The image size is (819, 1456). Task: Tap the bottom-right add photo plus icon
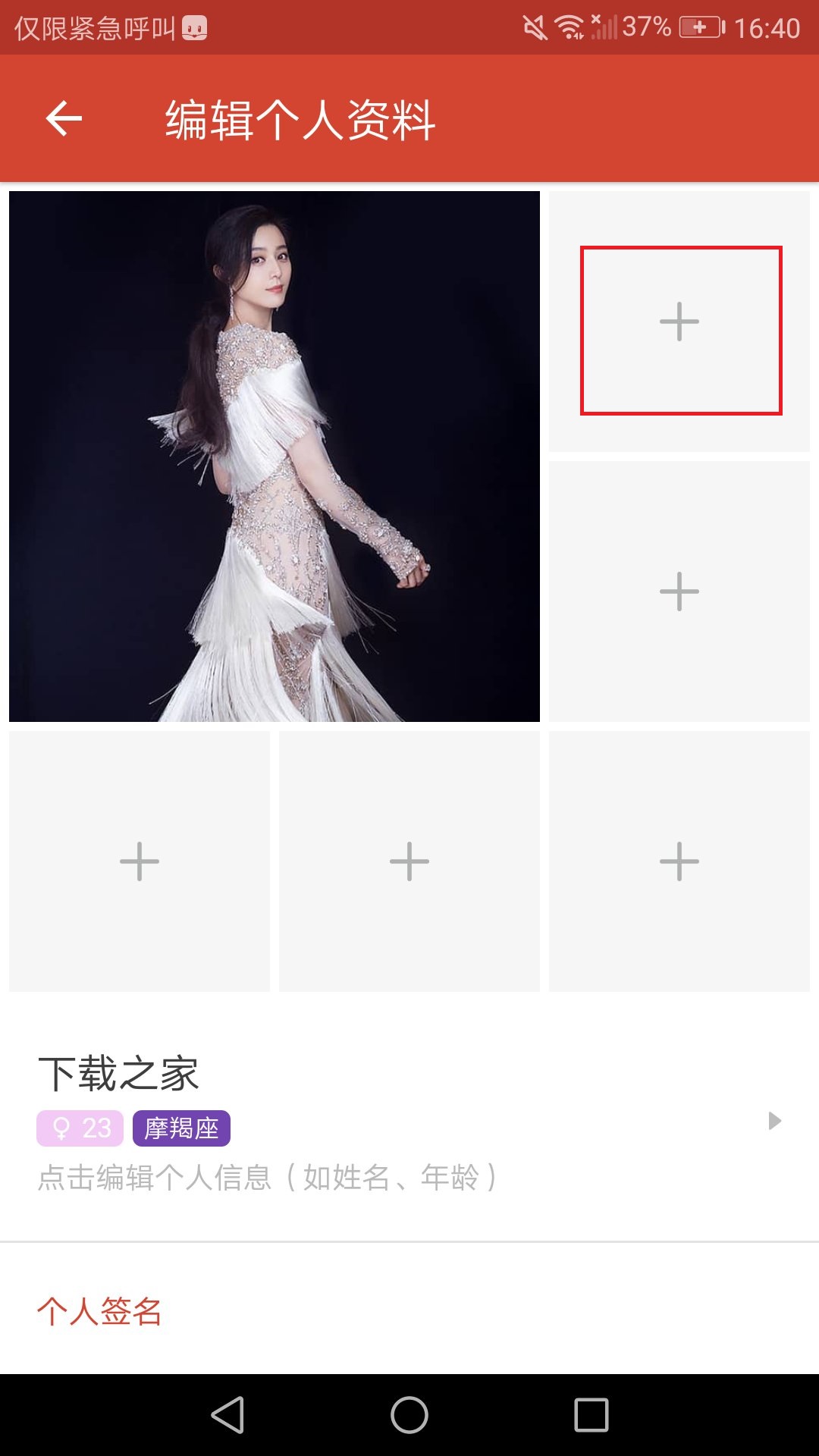[x=679, y=861]
